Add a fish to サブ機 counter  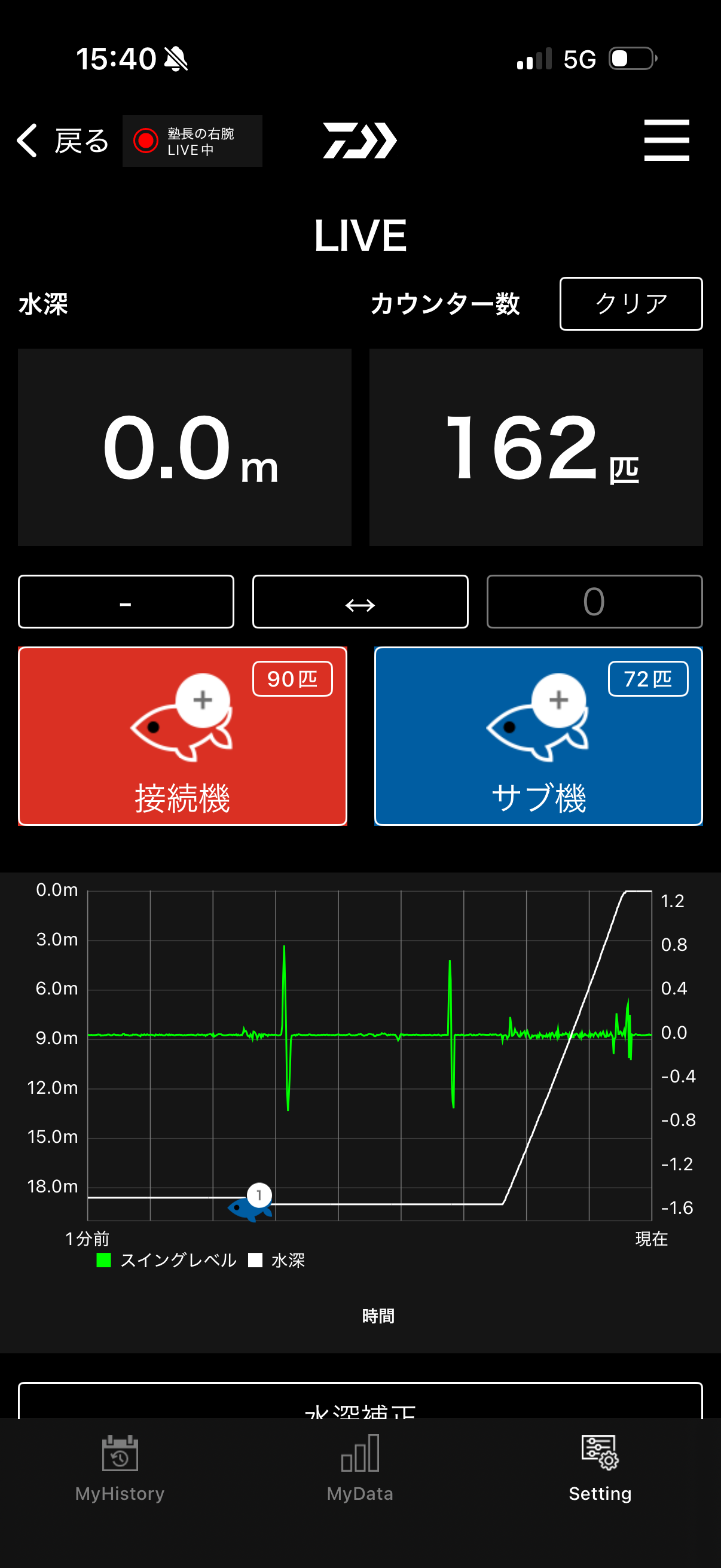[x=538, y=736]
